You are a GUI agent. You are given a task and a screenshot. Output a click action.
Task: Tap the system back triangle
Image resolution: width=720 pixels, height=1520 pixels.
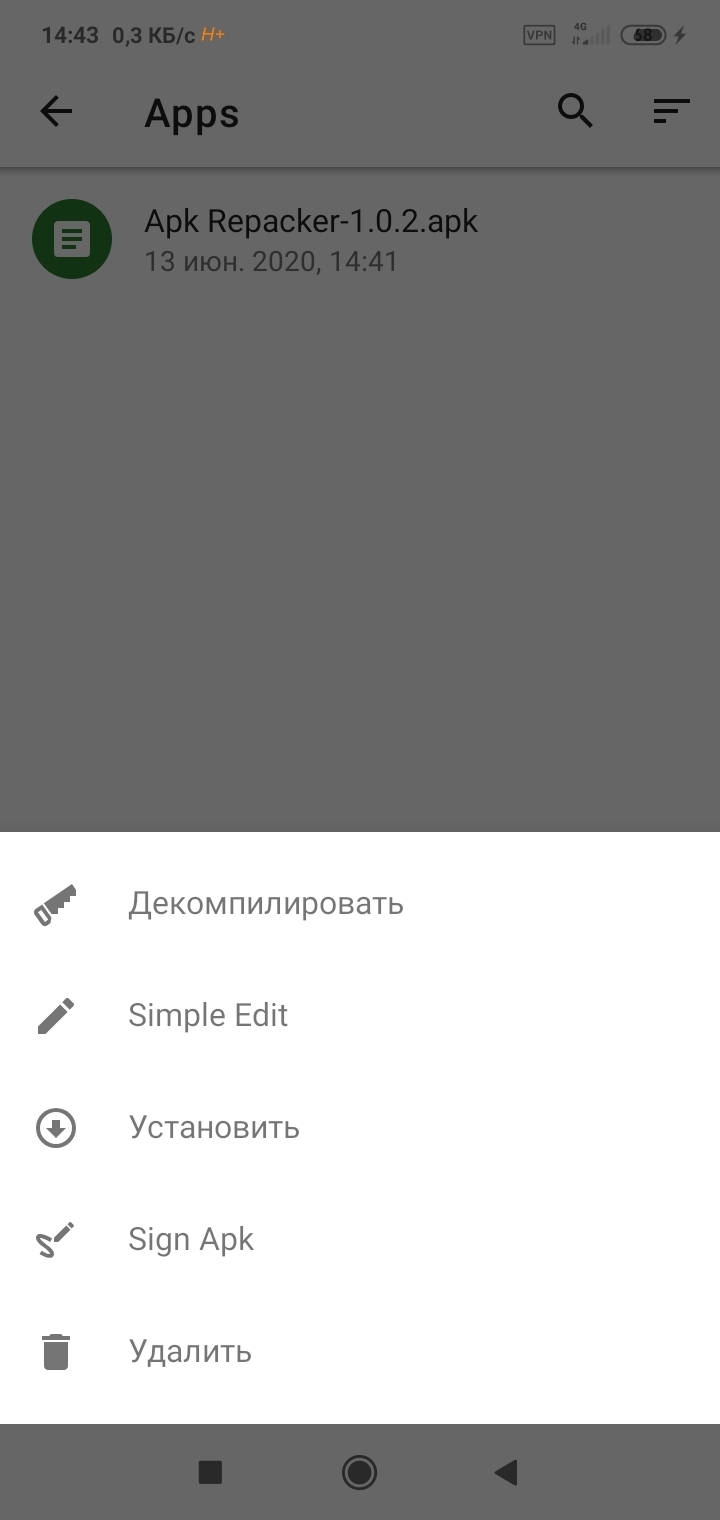[506, 1472]
